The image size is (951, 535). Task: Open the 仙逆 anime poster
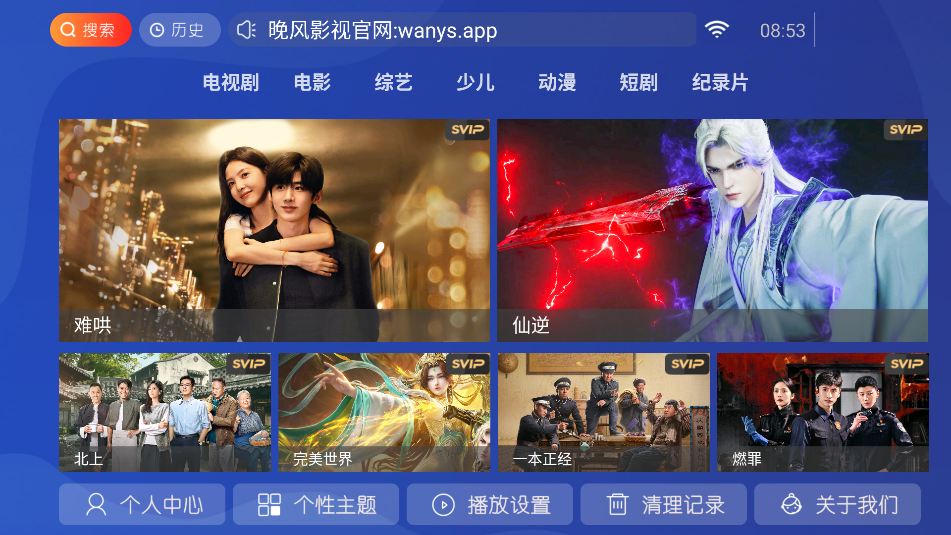[713, 230]
